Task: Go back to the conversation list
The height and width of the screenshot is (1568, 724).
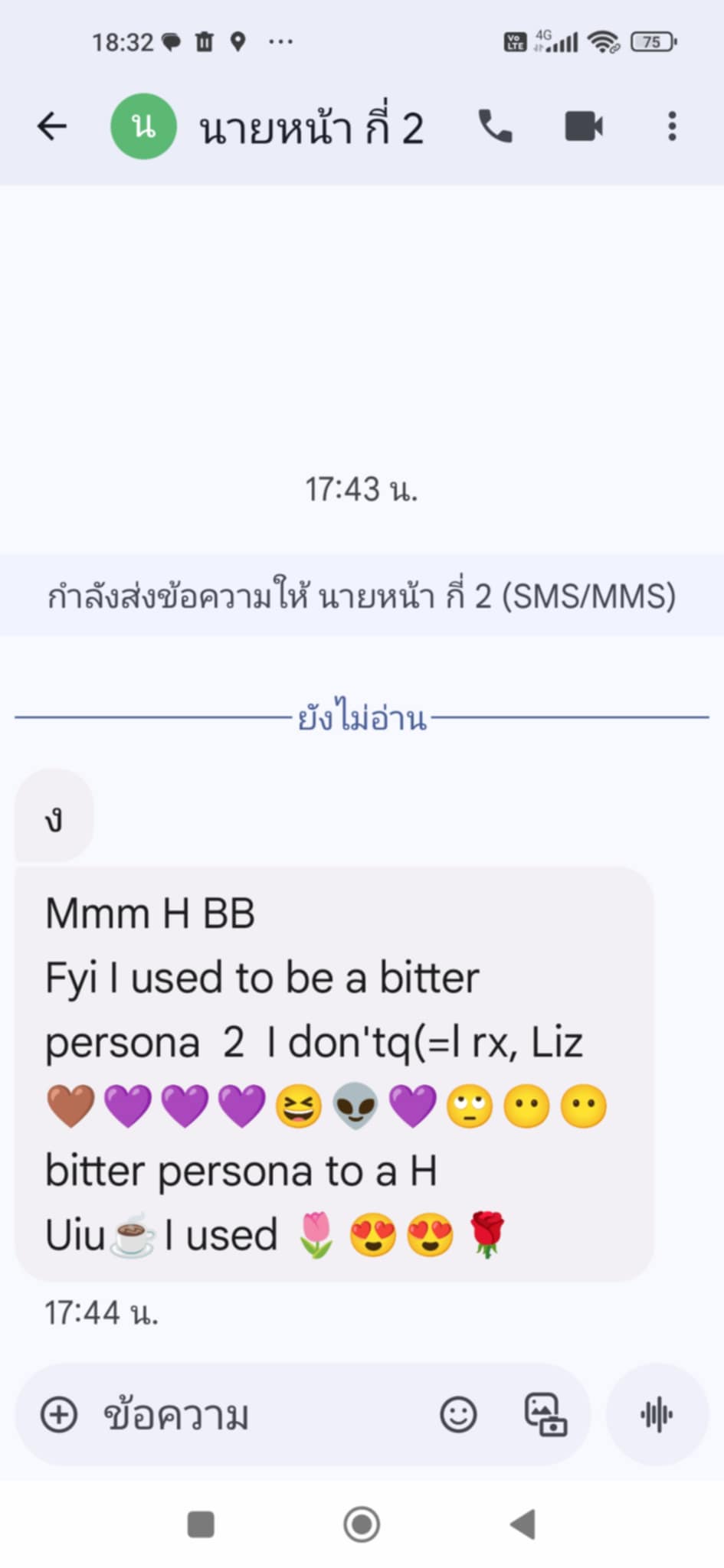Action: (x=52, y=126)
